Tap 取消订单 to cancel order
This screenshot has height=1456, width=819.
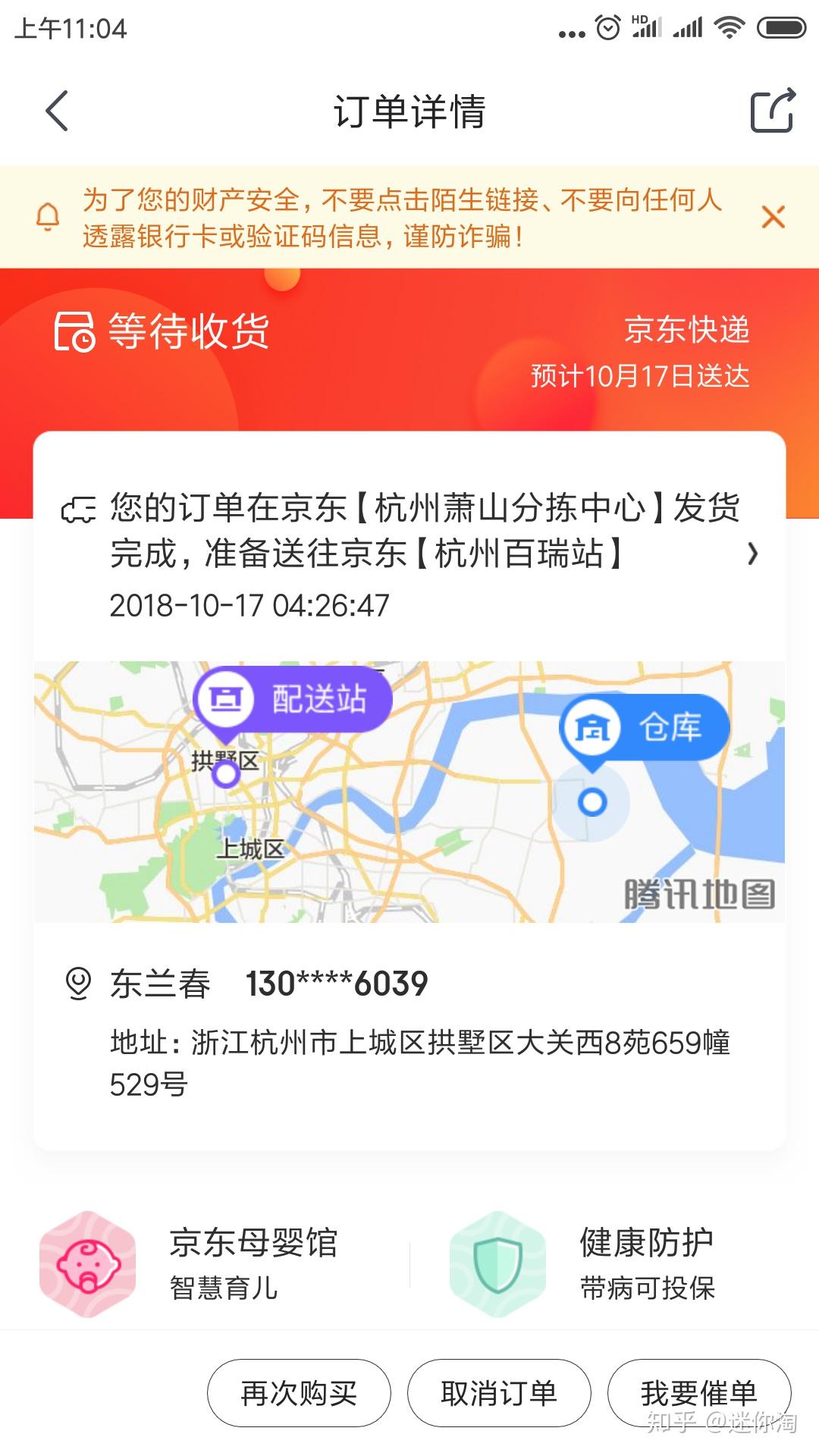click(499, 1393)
